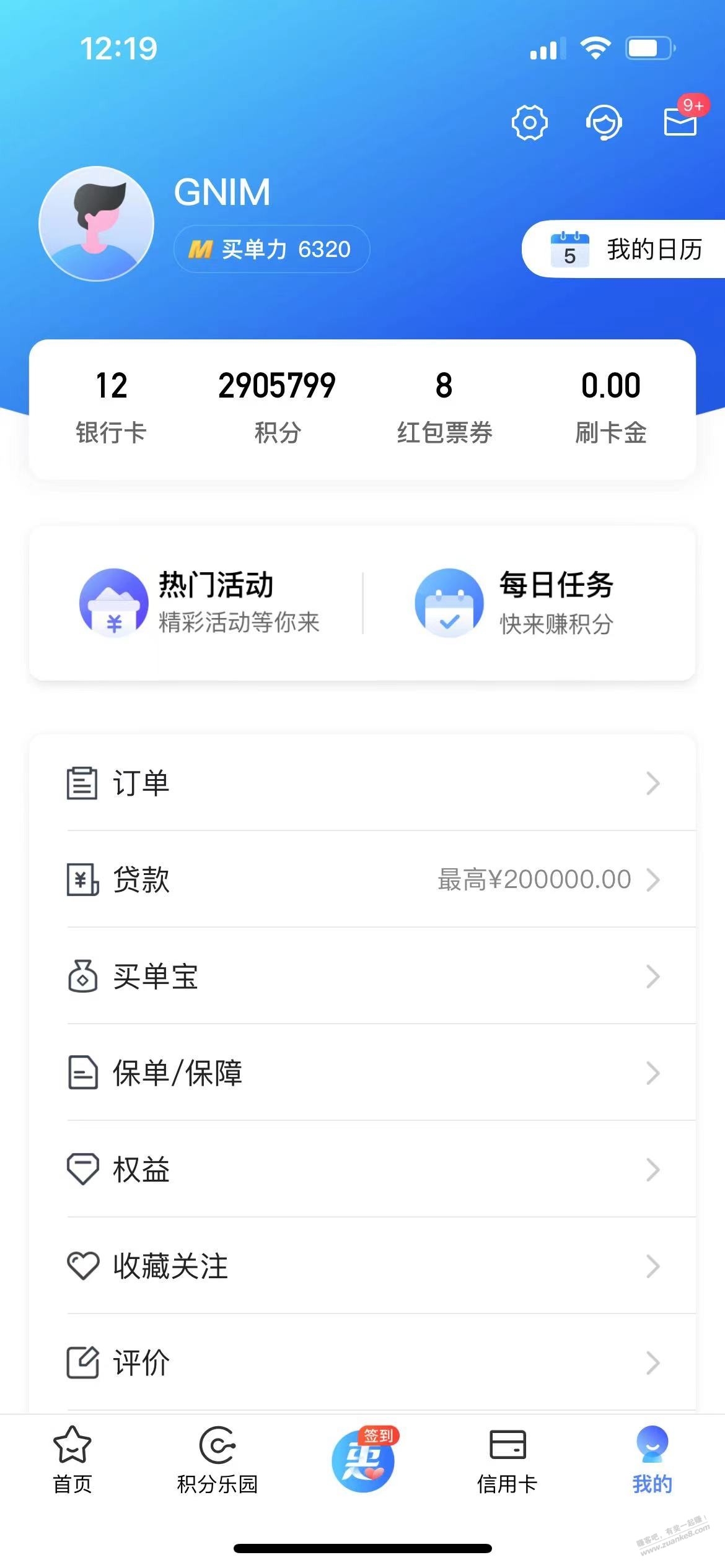Switch to the 信用卡 tab
This screenshot has height=1568, width=725.
(507, 1460)
